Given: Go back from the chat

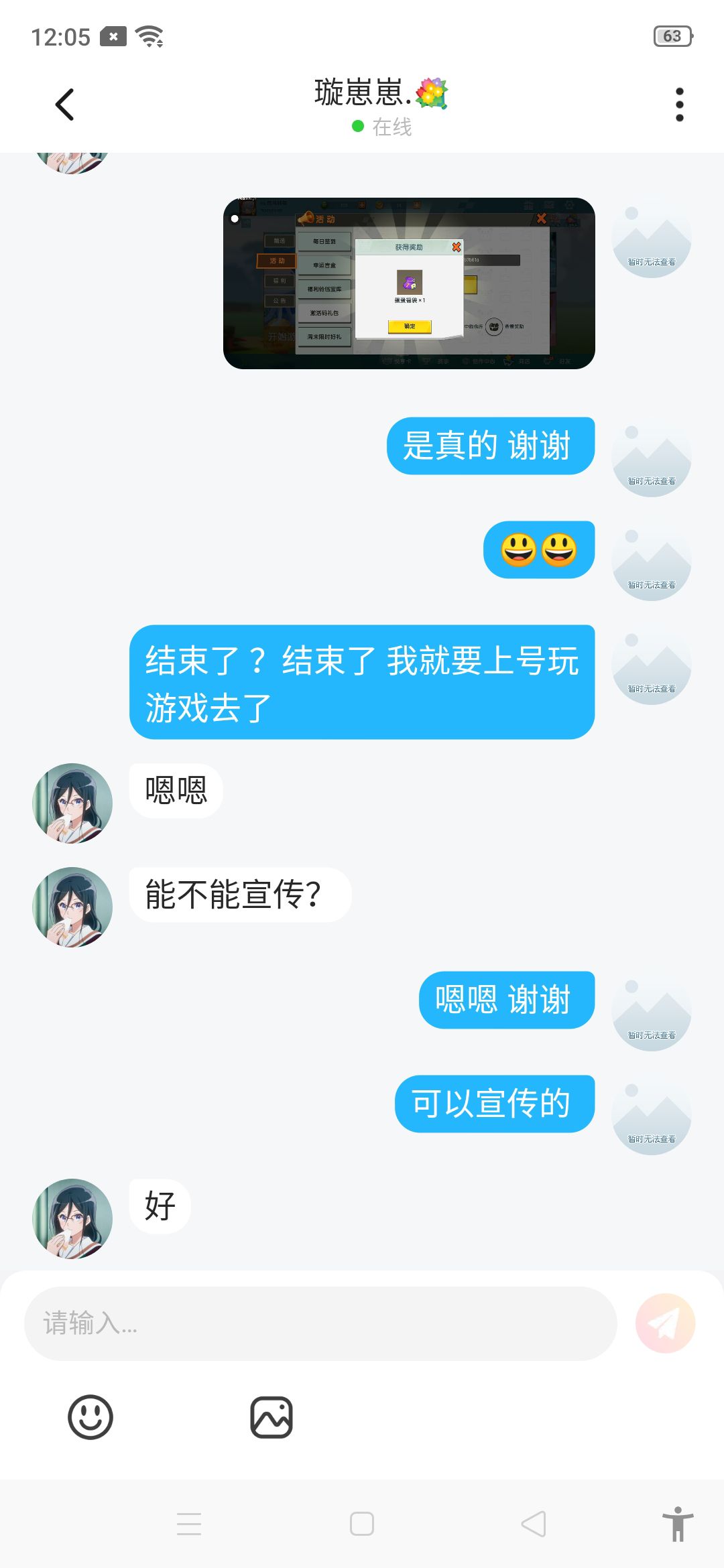Looking at the screenshot, I should pos(64,105).
